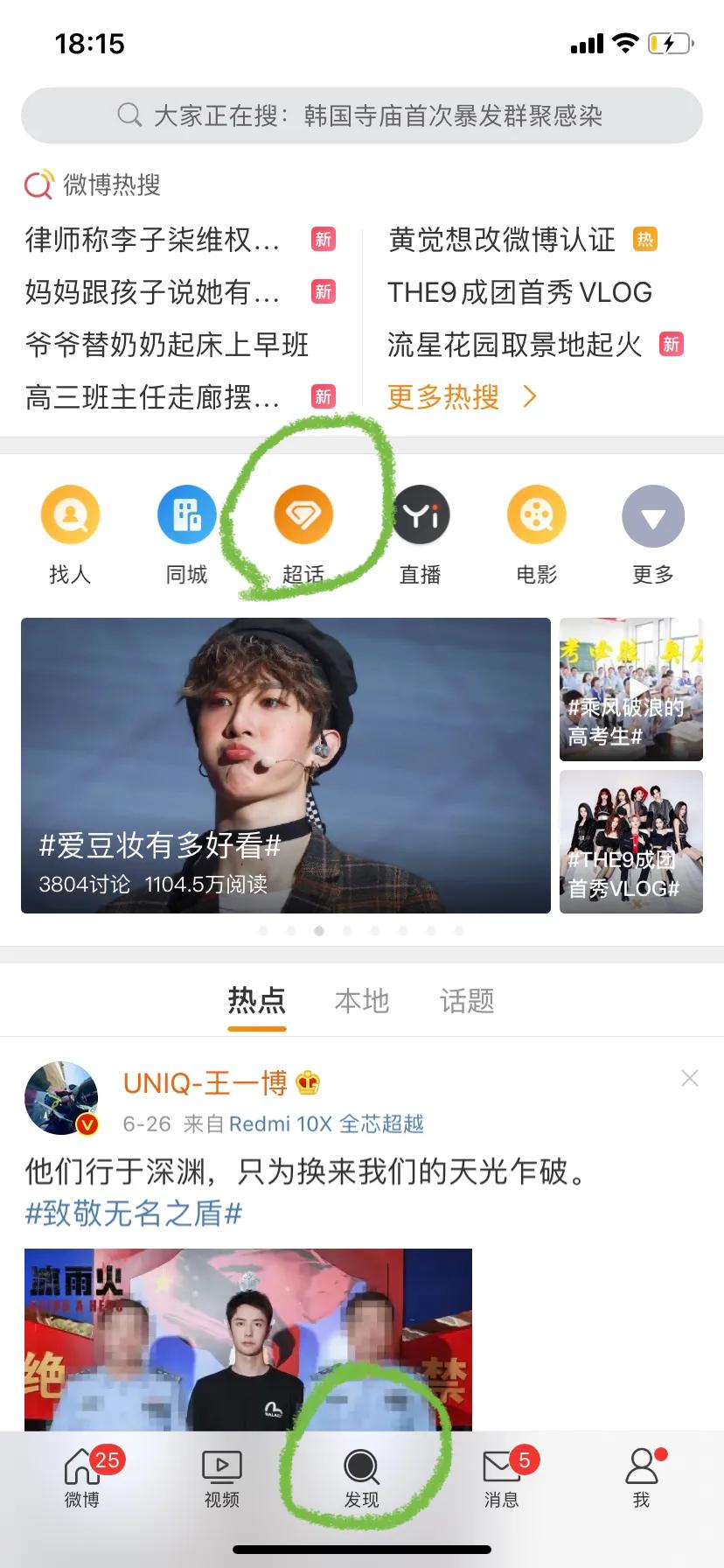Select the 找人 find-people icon
The height and width of the screenshot is (1568, 724).
pyautogui.click(x=70, y=514)
